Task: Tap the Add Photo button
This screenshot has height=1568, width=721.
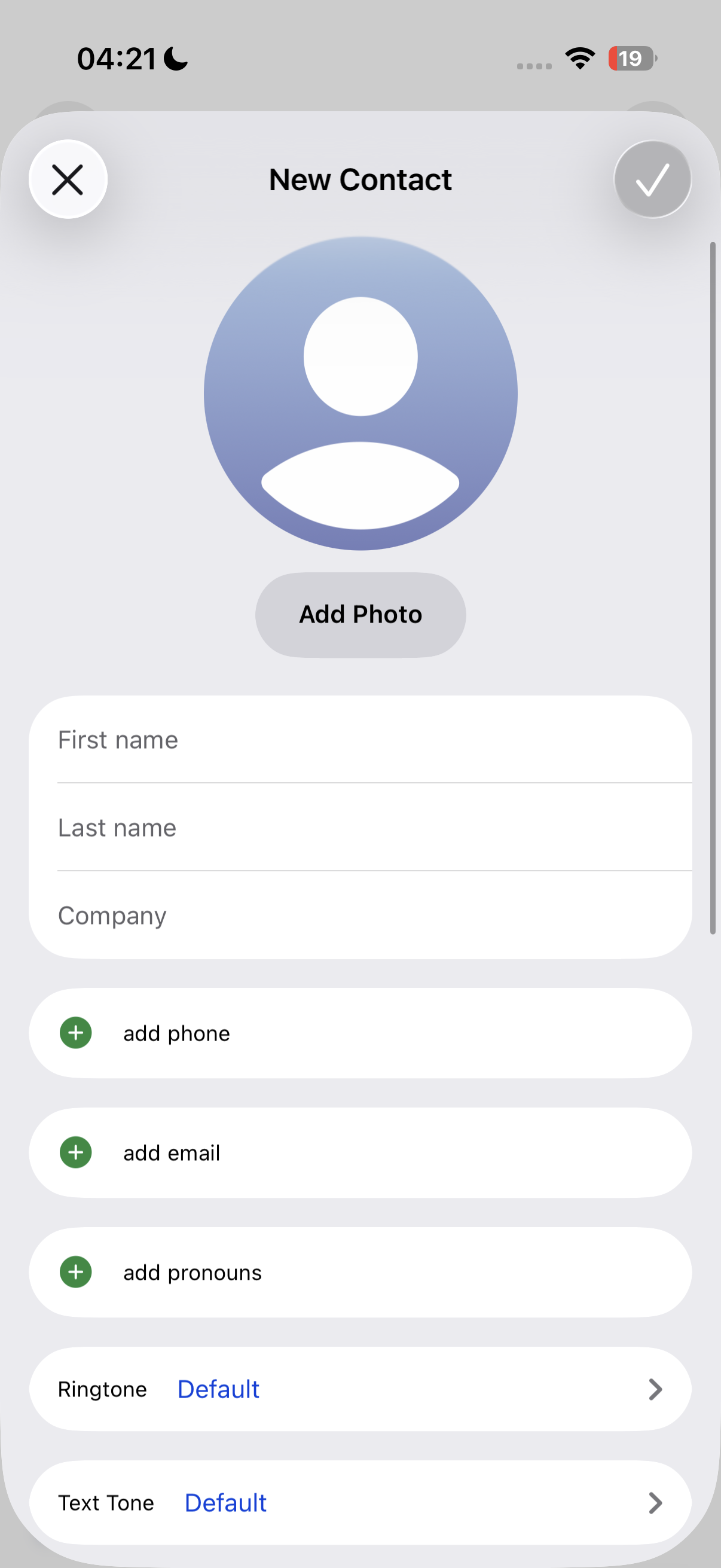Action: [361, 615]
